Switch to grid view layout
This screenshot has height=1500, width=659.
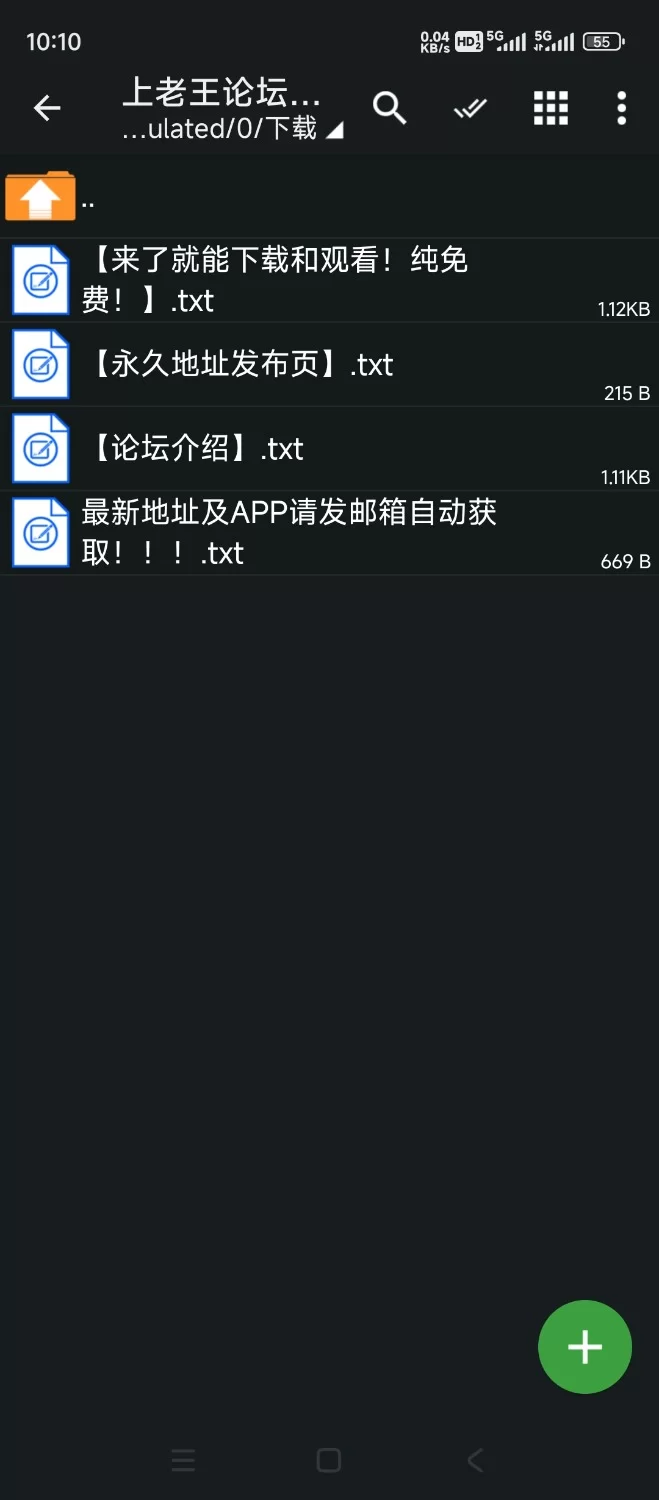click(x=551, y=108)
